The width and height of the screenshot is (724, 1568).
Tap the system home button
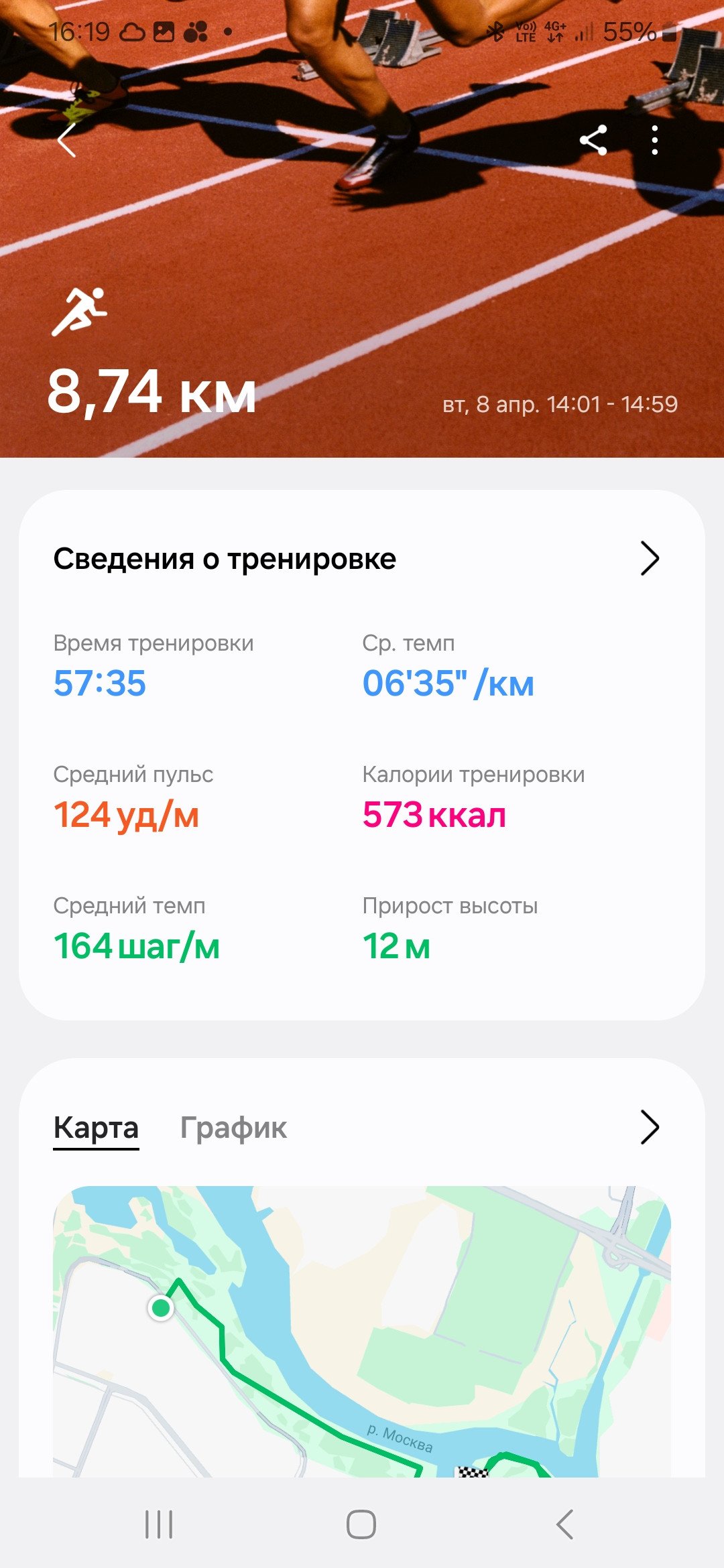tap(361, 1524)
